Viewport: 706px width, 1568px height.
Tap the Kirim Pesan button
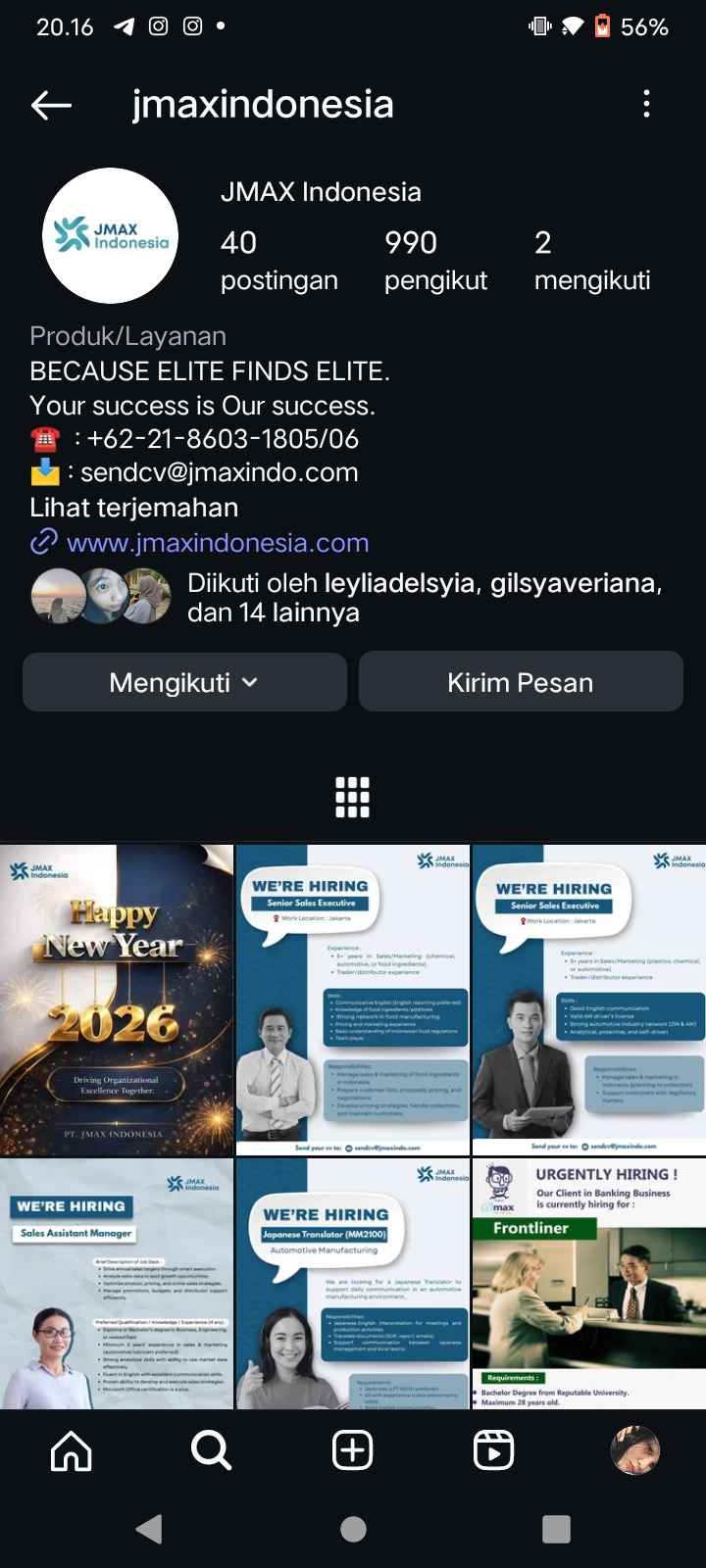coord(521,682)
